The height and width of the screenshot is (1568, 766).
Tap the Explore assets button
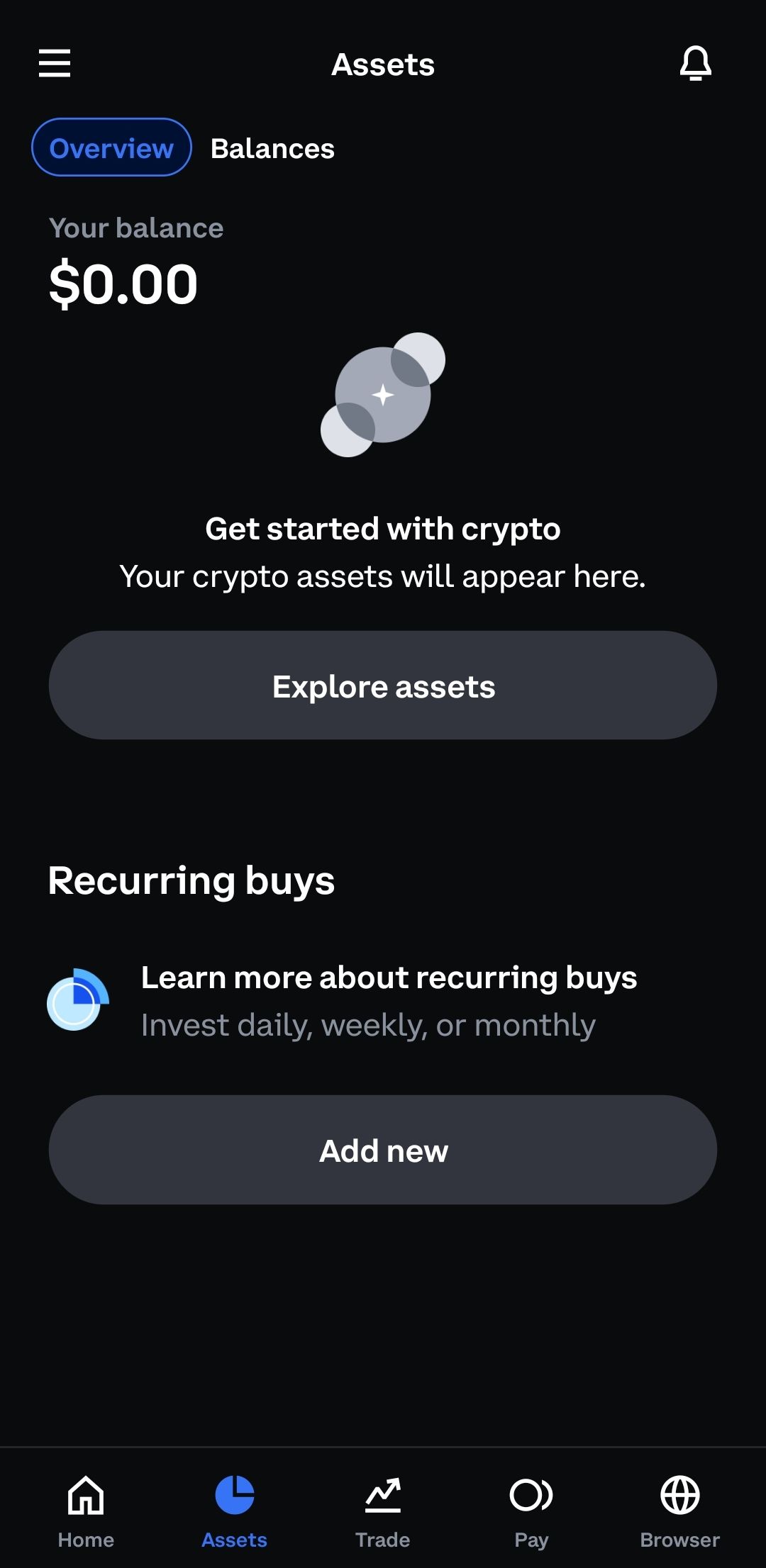[x=383, y=685]
